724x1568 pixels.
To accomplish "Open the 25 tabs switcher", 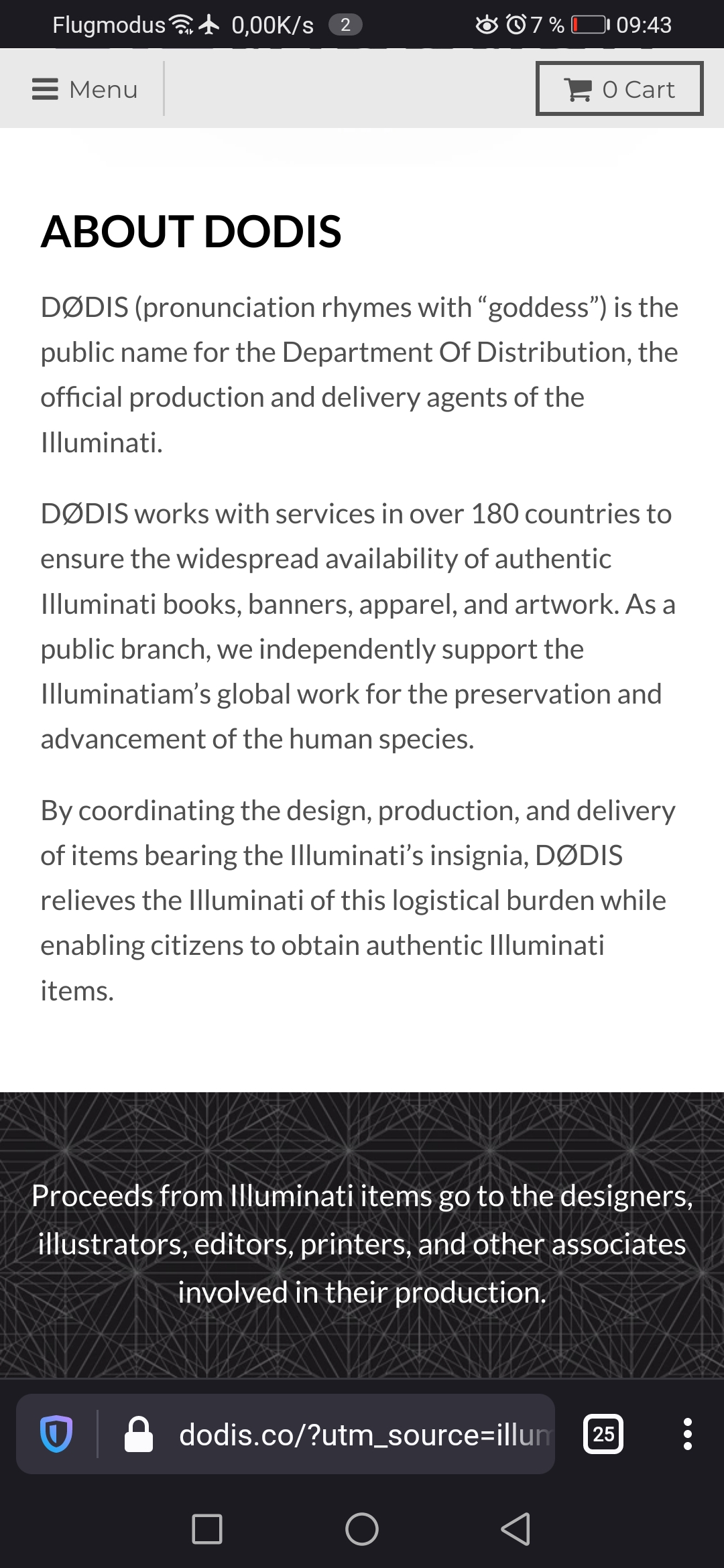I will click(x=603, y=1434).
